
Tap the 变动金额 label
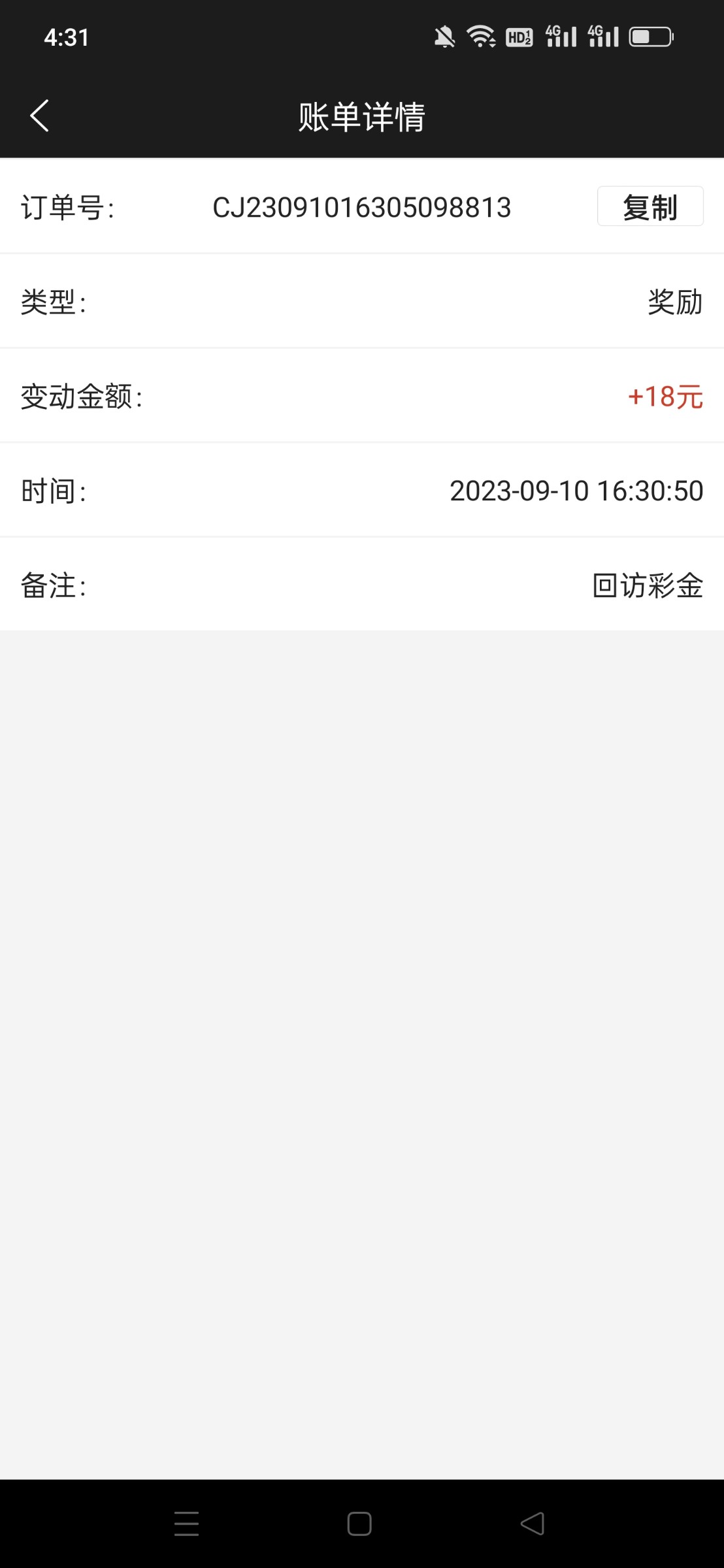[x=82, y=397]
